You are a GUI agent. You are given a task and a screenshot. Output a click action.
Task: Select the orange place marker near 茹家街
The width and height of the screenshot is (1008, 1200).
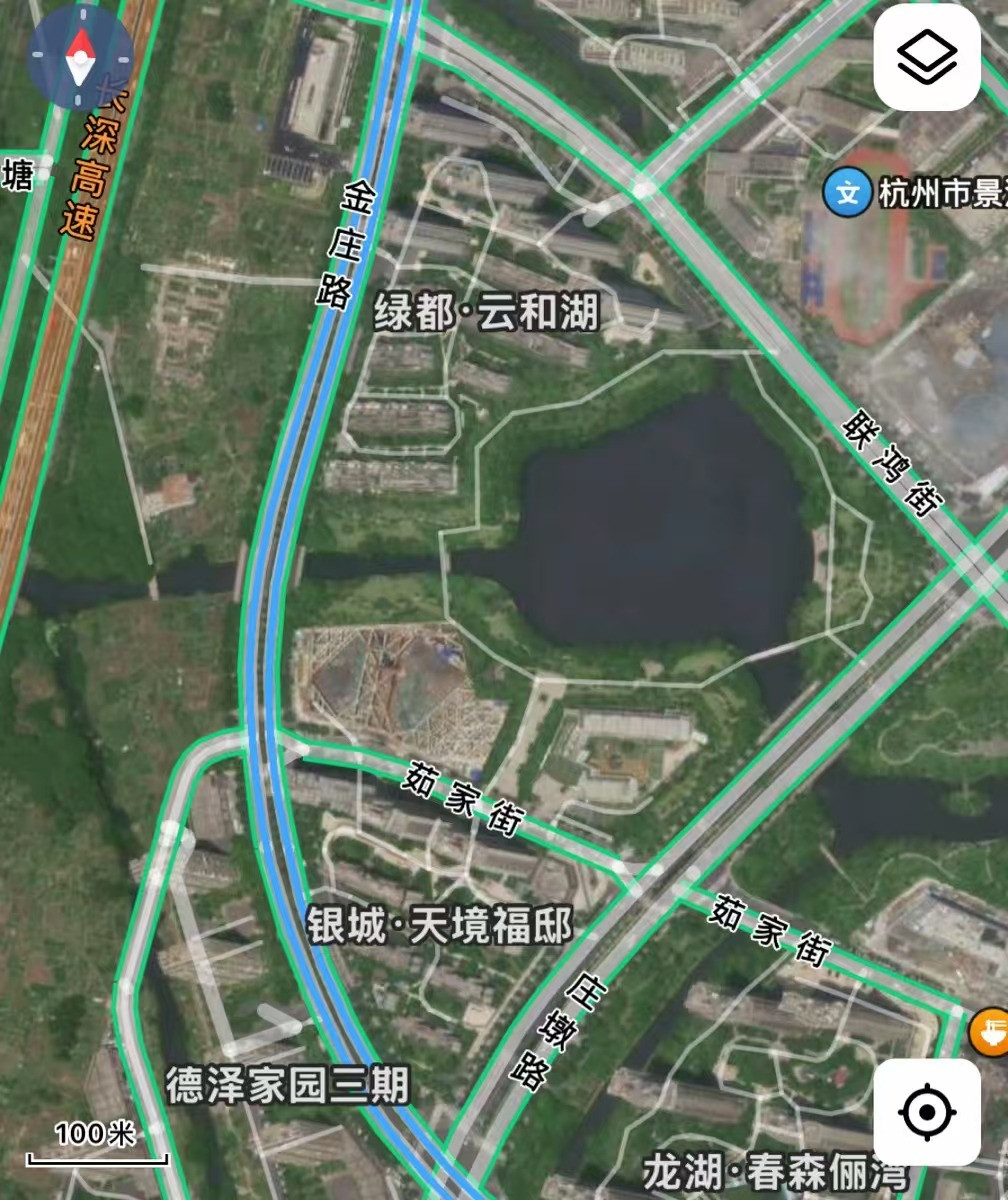point(989,1033)
